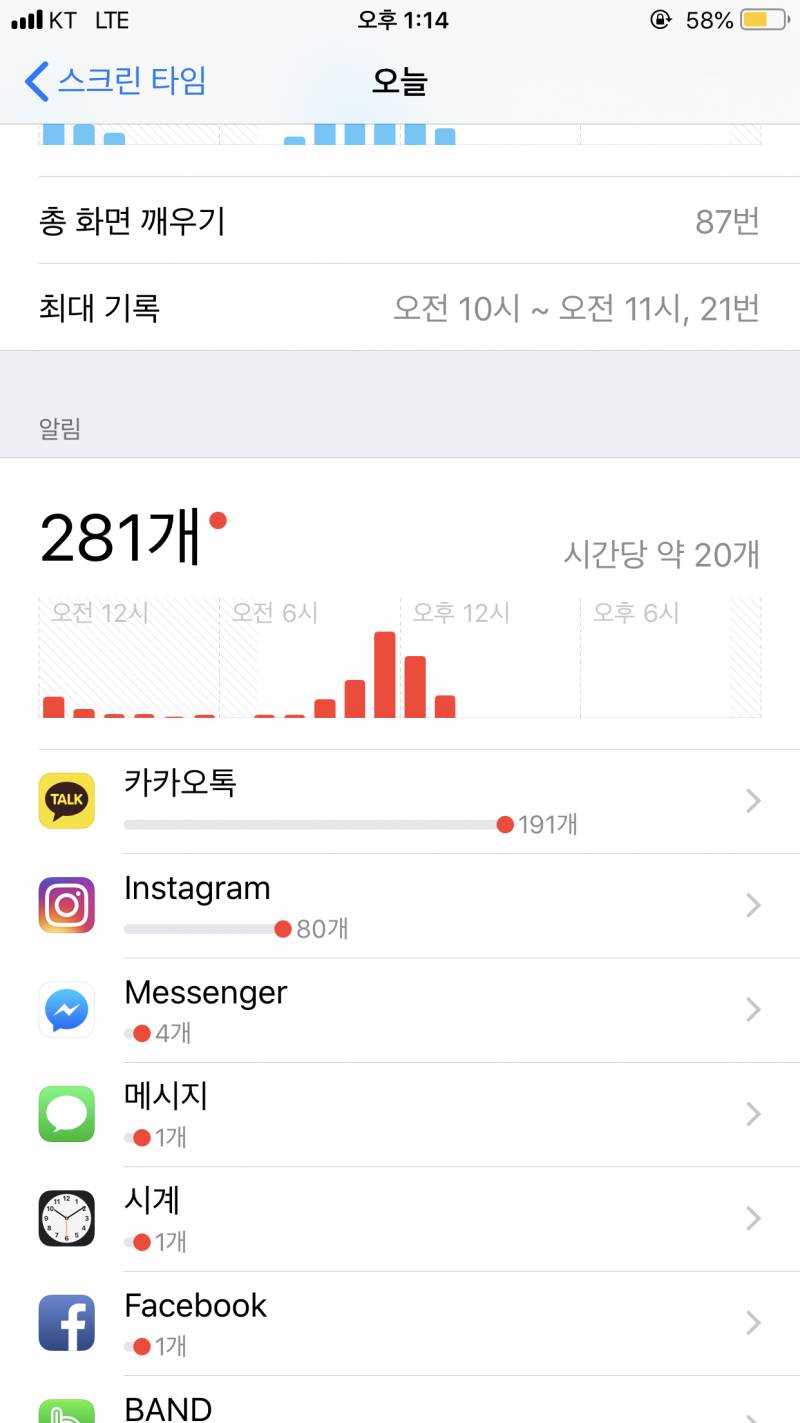Open BAND notification details
This screenshot has width=800, height=1423.
(400, 1400)
